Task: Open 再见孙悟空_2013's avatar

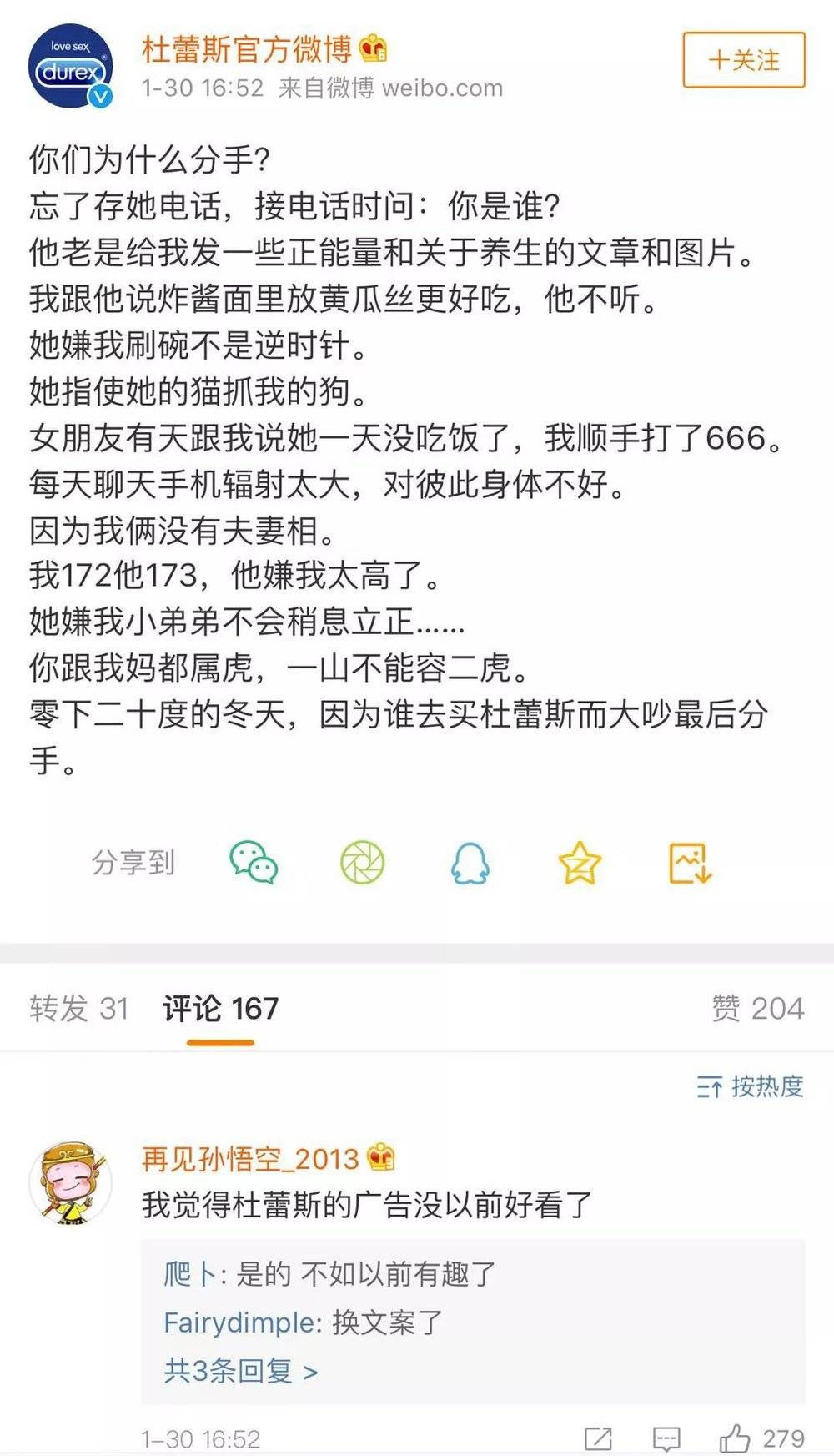Action: pos(71,1183)
